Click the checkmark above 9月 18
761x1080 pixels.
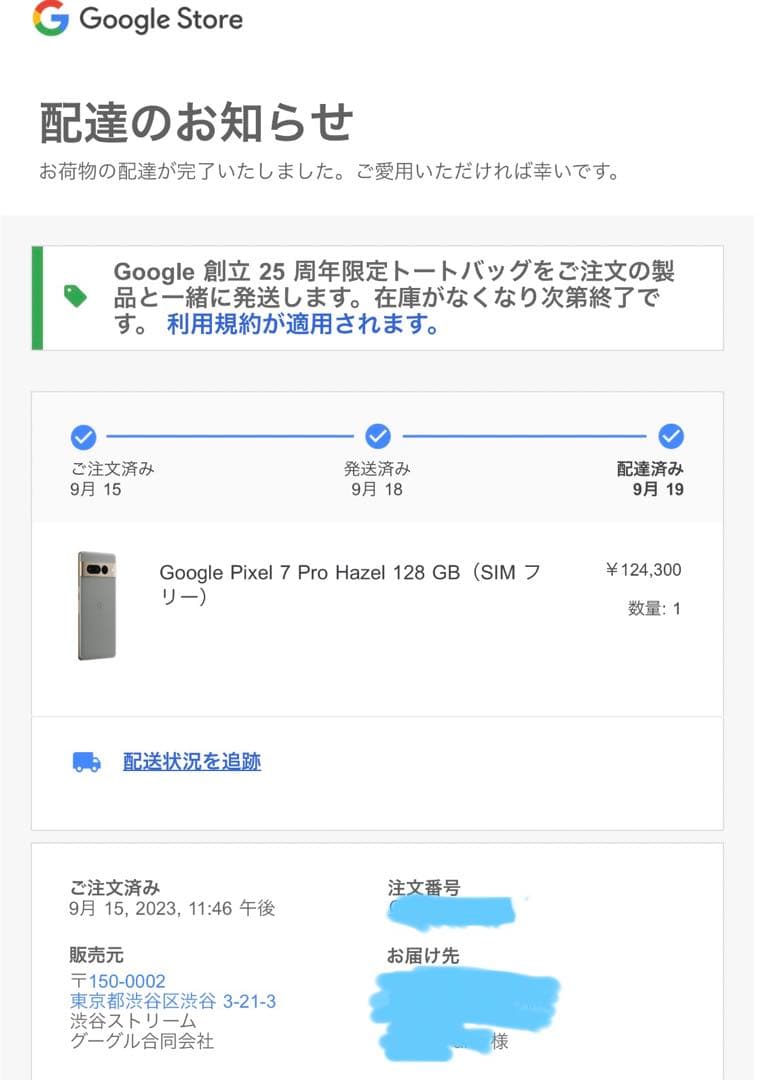(x=377, y=435)
